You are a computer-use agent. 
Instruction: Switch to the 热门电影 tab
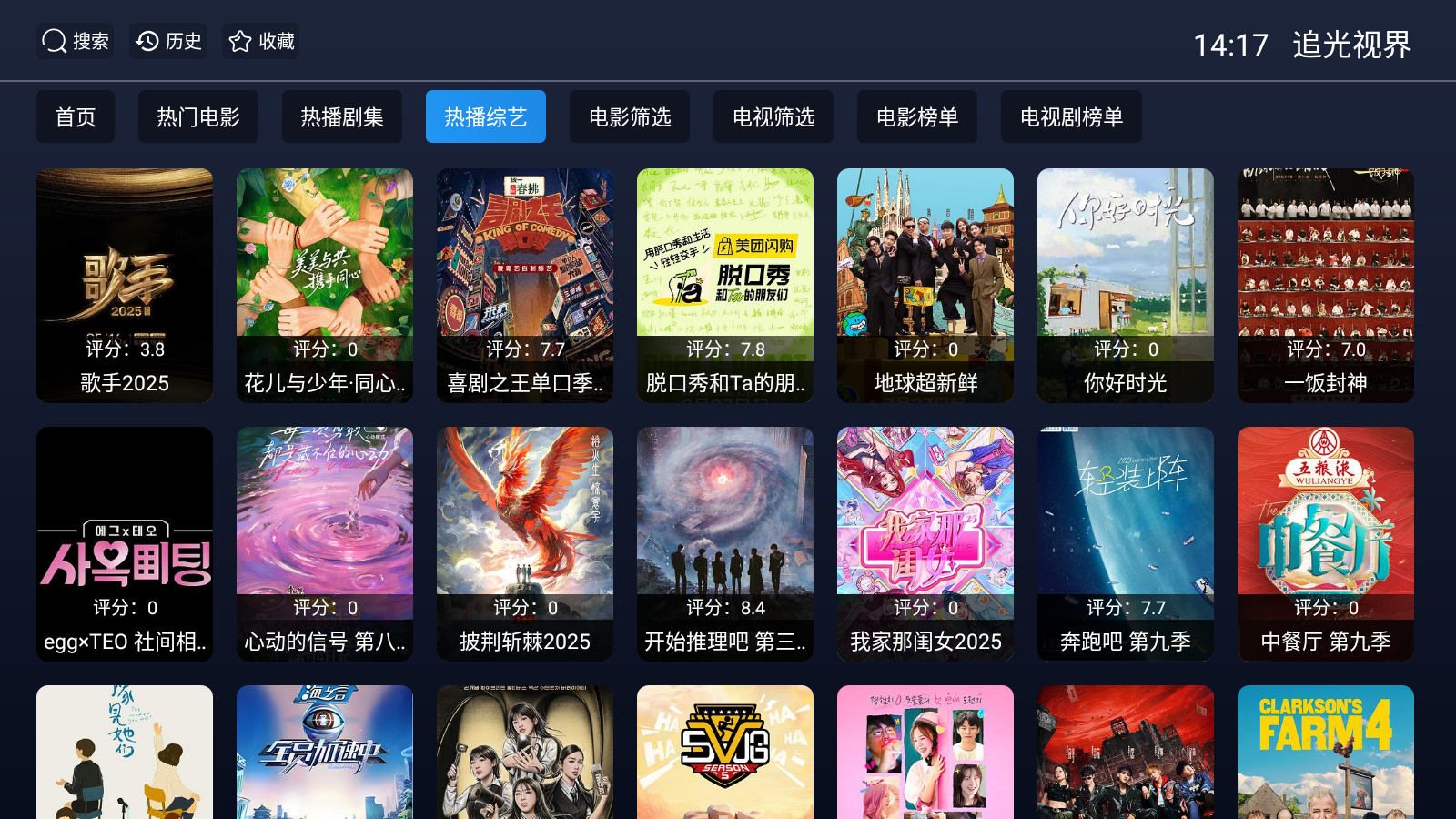pos(198,116)
